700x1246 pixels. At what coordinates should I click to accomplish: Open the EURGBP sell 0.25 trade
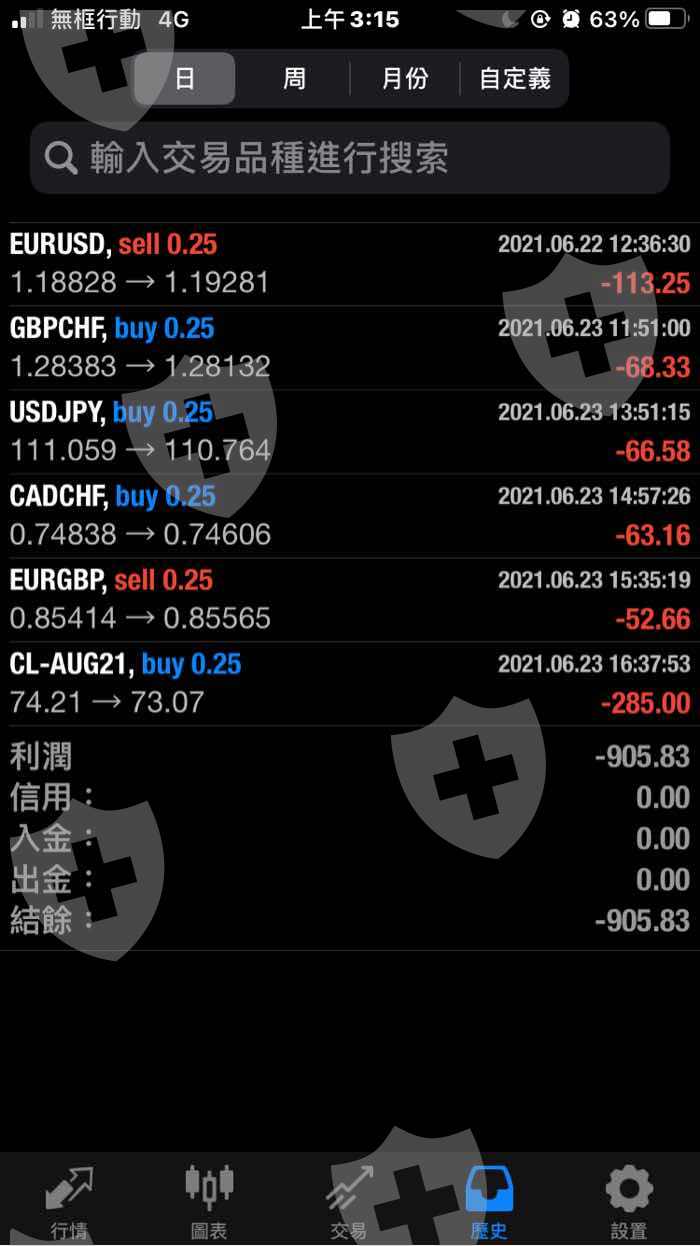[350, 600]
